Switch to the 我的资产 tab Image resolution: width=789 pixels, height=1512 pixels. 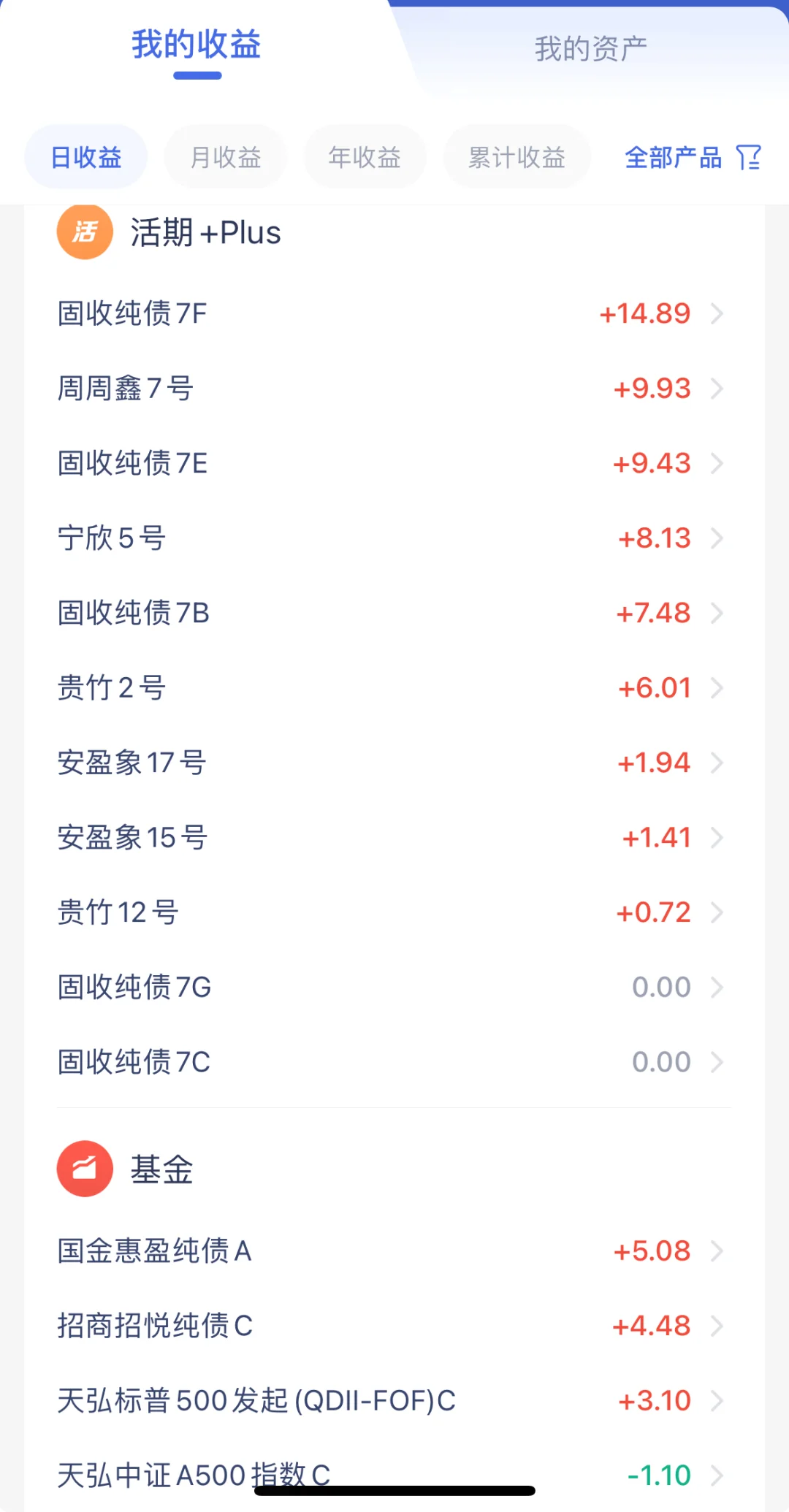click(x=591, y=49)
